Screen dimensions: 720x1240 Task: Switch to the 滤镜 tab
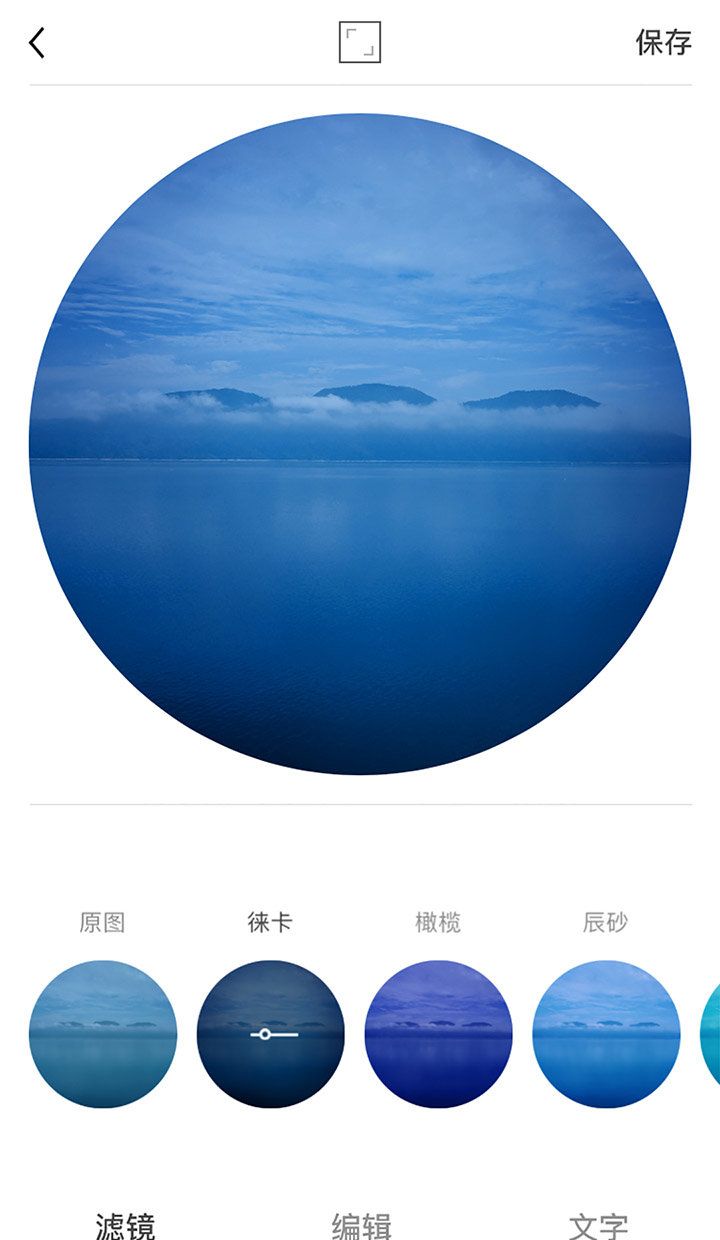point(125,1225)
